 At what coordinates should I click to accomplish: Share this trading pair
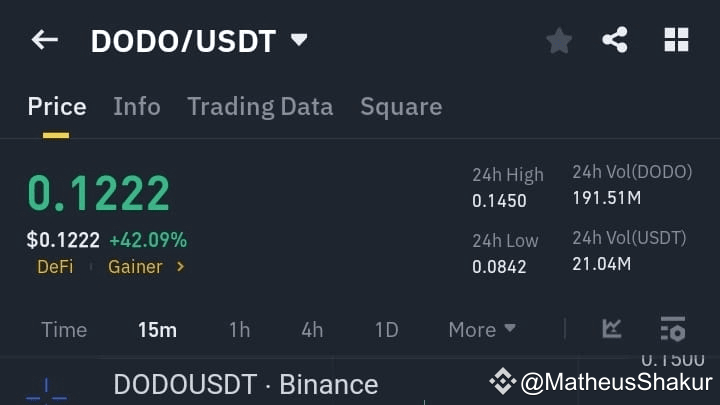tap(615, 40)
